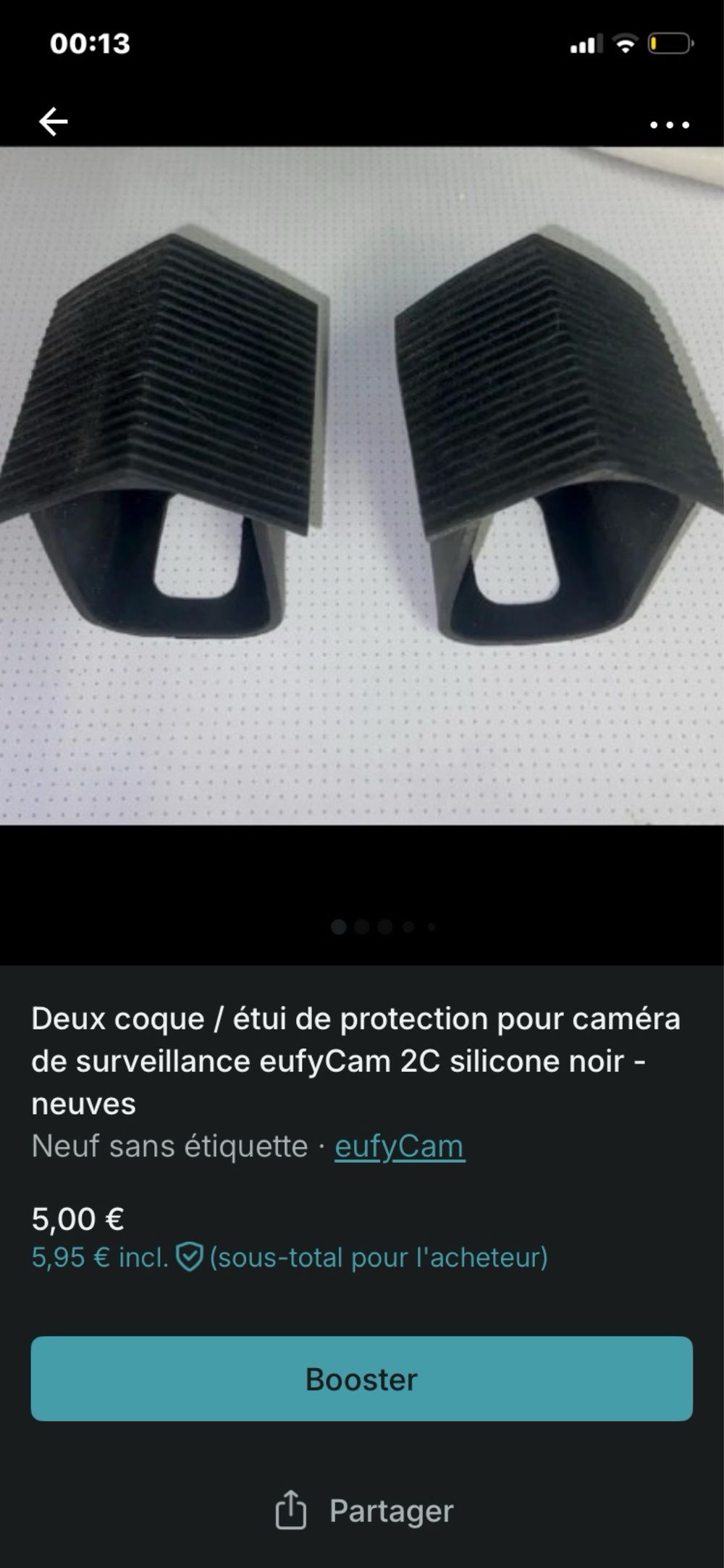Open the eufyCam brand link
The image size is (724, 1568).
pos(399,1144)
